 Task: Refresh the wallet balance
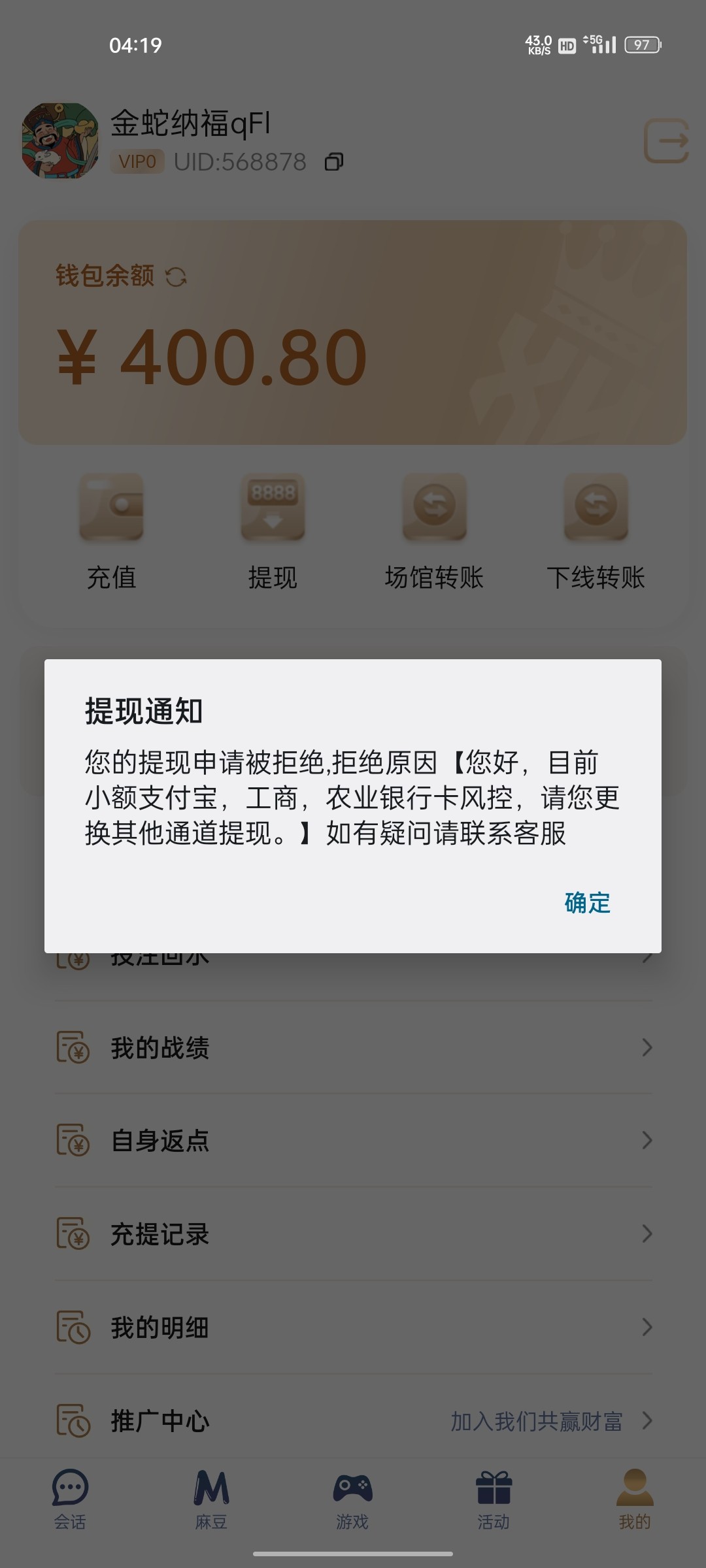pos(176,277)
